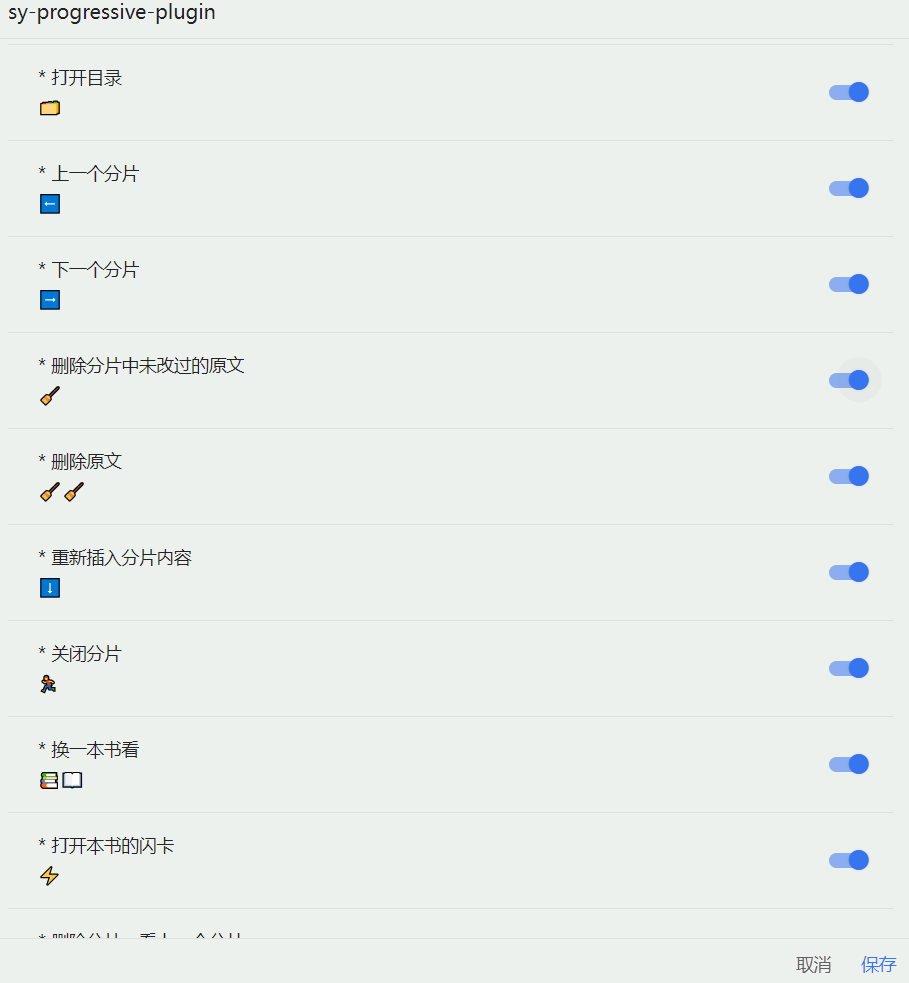909x983 pixels.
Task: Toggle the 打开本书的闪卡 switch
Action: point(848,860)
